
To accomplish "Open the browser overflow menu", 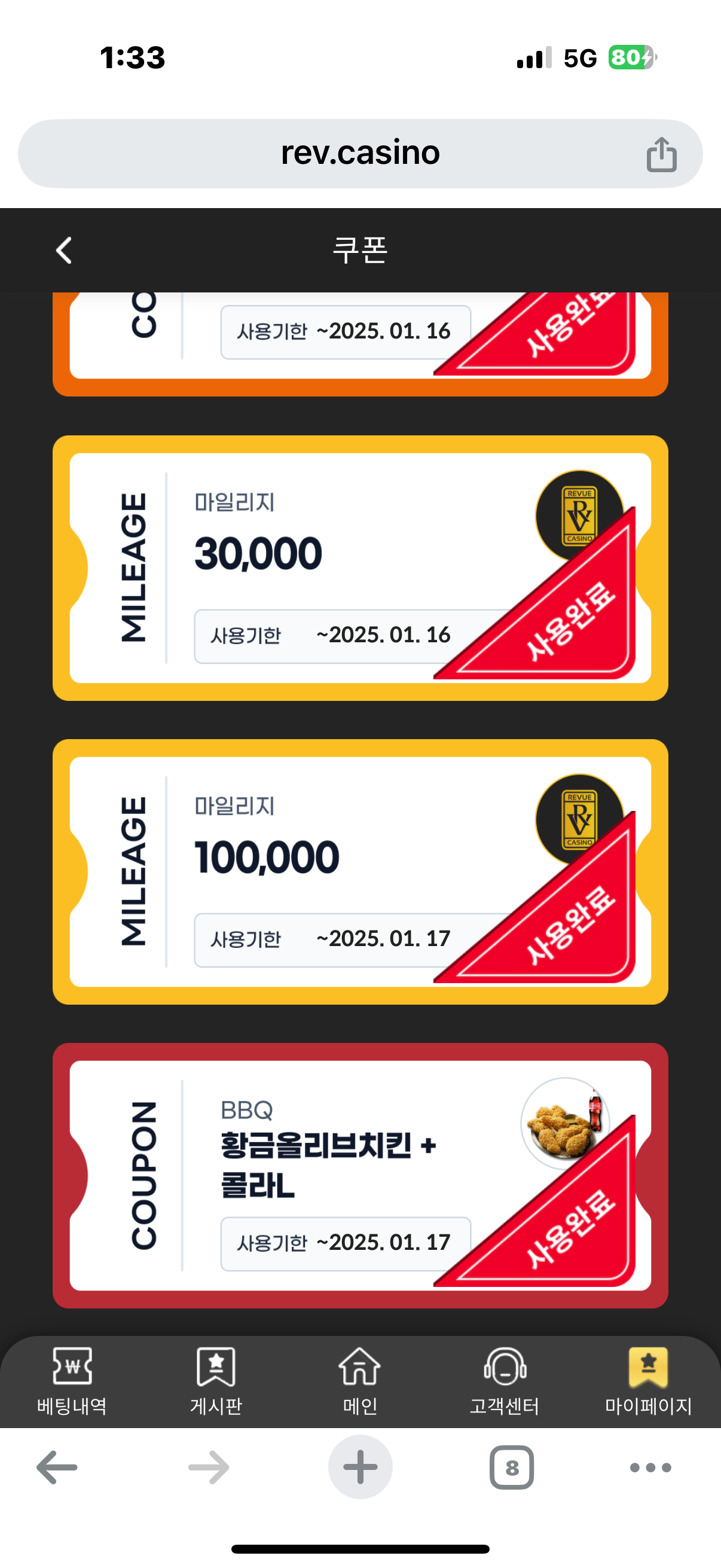I will pyautogui.click(x=650, y=1468).
